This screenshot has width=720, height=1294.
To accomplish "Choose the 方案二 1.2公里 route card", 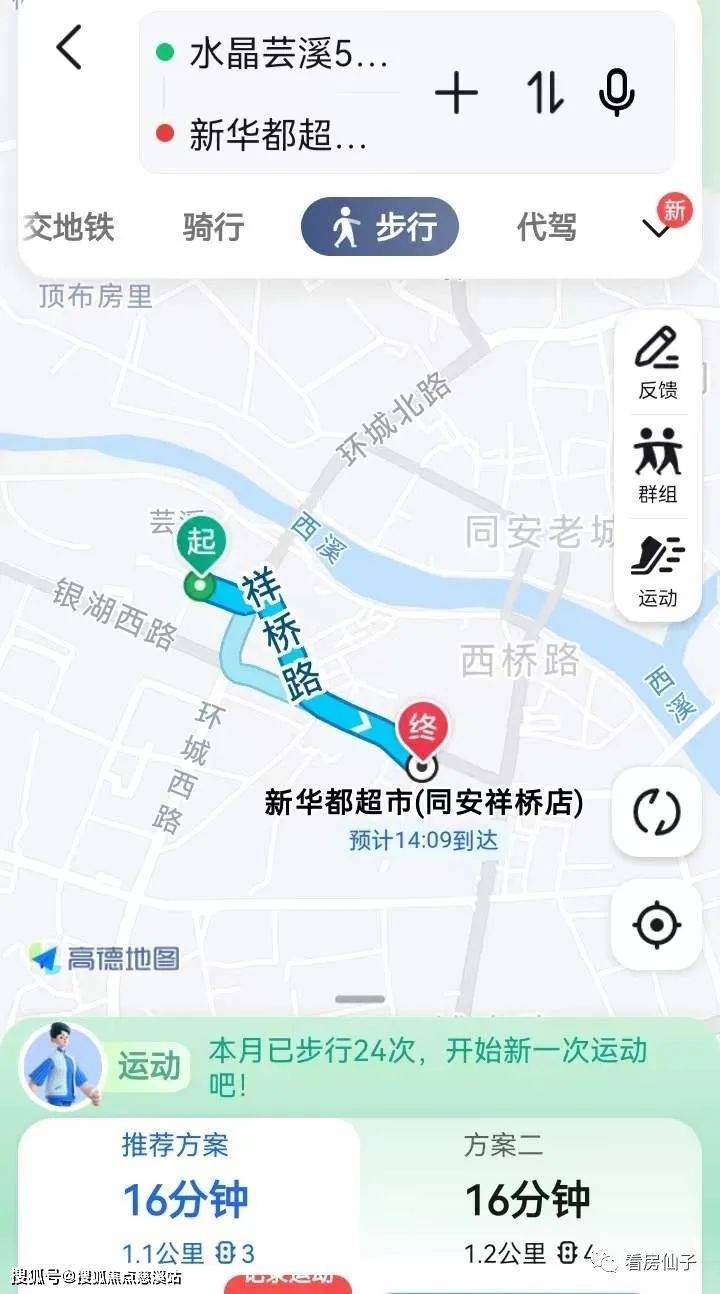I will (x=530, y=1200).
